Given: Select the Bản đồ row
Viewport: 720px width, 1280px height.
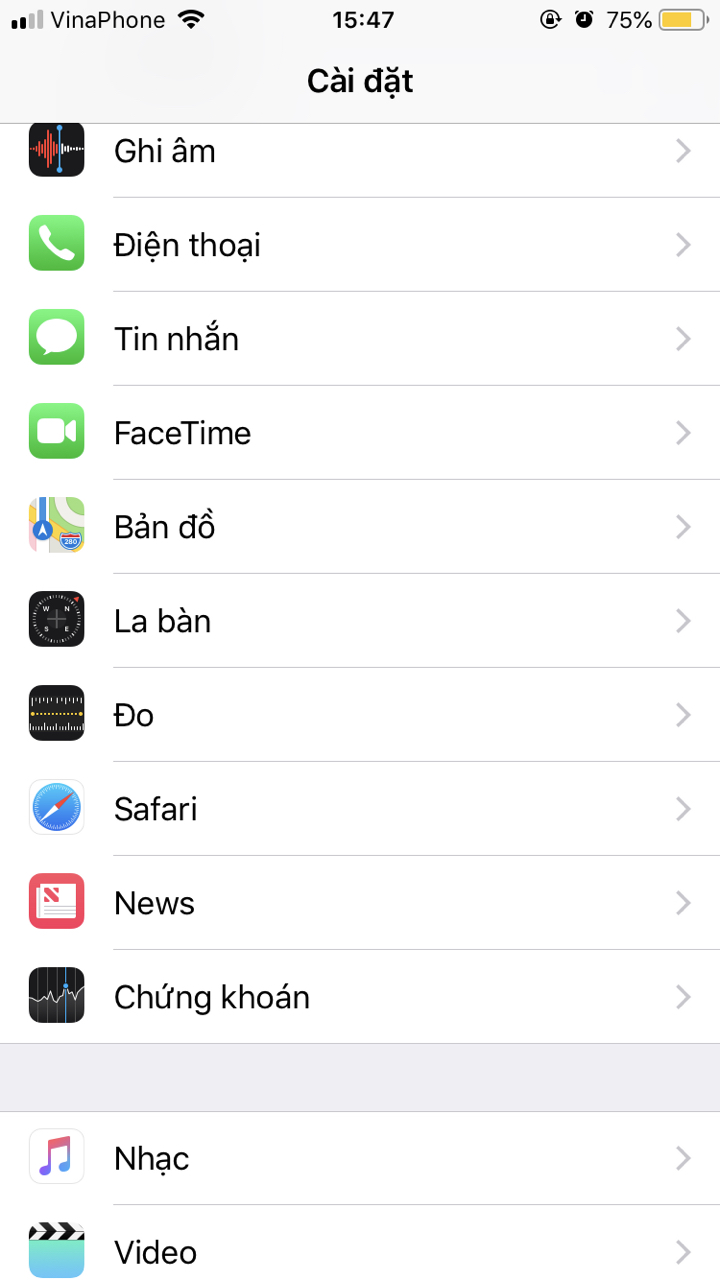Looking at the screenshot, I should pos(360,527).
